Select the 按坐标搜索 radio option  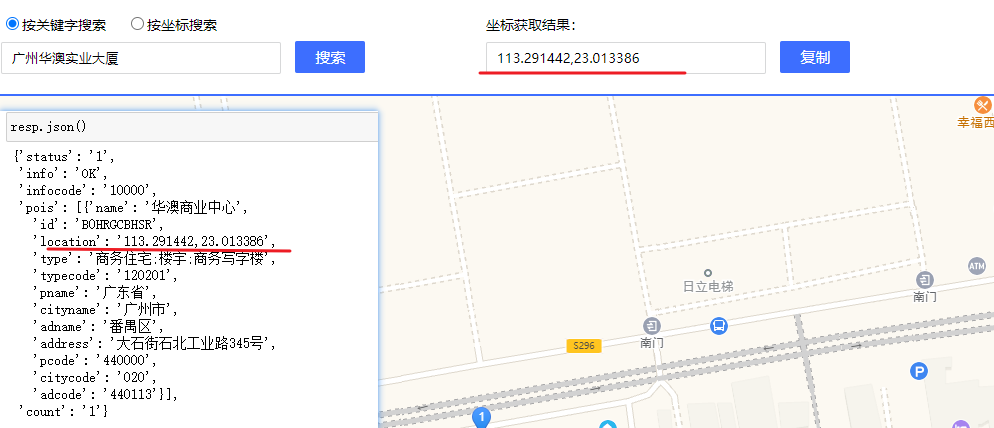137,24
